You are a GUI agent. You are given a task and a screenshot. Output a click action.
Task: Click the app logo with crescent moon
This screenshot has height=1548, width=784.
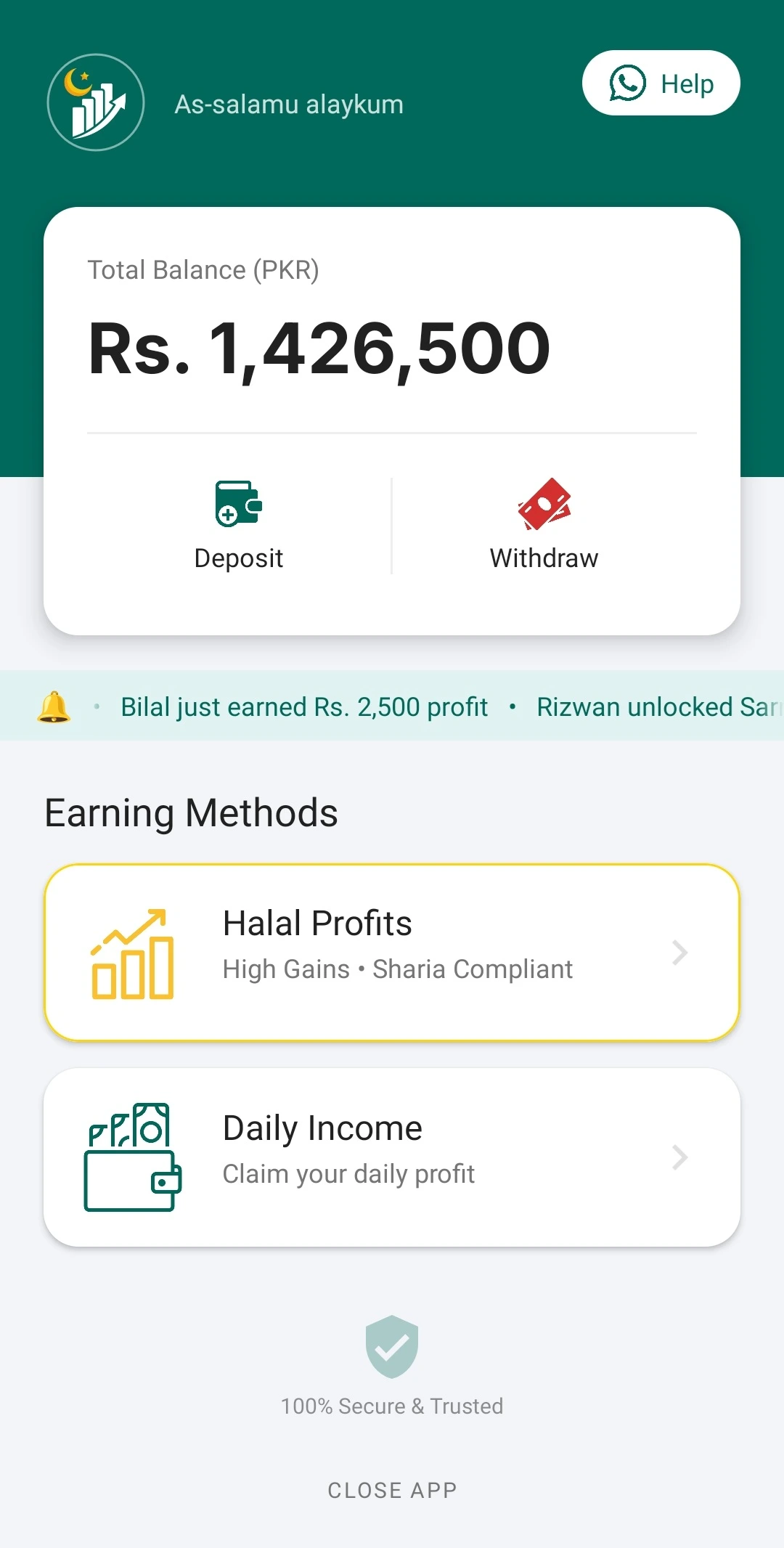(x=95, y=102)
